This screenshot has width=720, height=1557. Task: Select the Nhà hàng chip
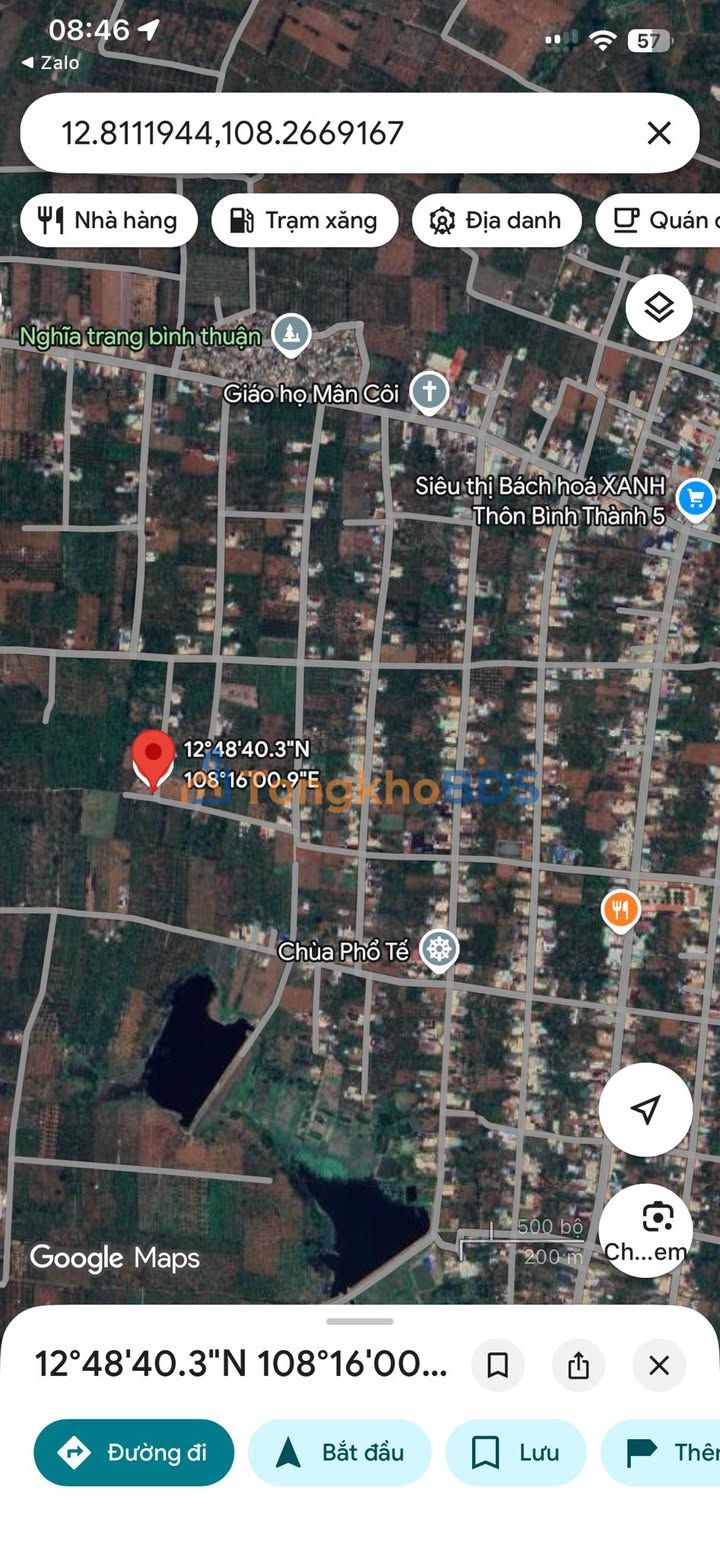pos(108,220)
